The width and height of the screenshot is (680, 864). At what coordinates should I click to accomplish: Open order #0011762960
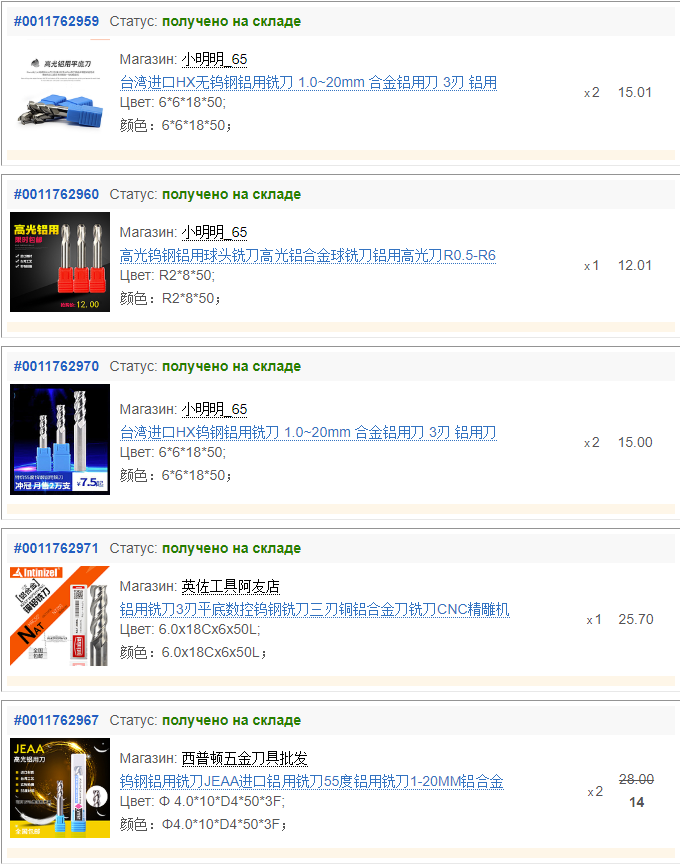pos(56,194)
